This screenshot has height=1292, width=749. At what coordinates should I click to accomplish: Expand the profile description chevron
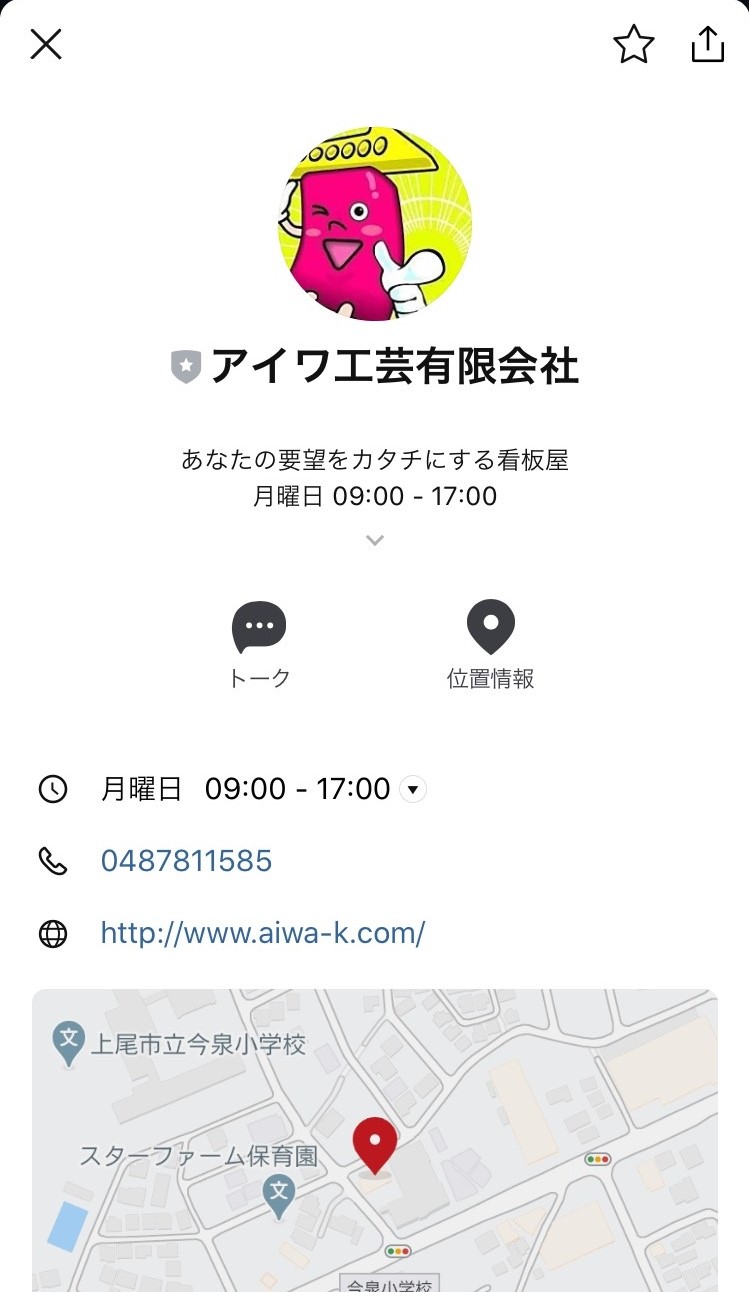[375, 541]
